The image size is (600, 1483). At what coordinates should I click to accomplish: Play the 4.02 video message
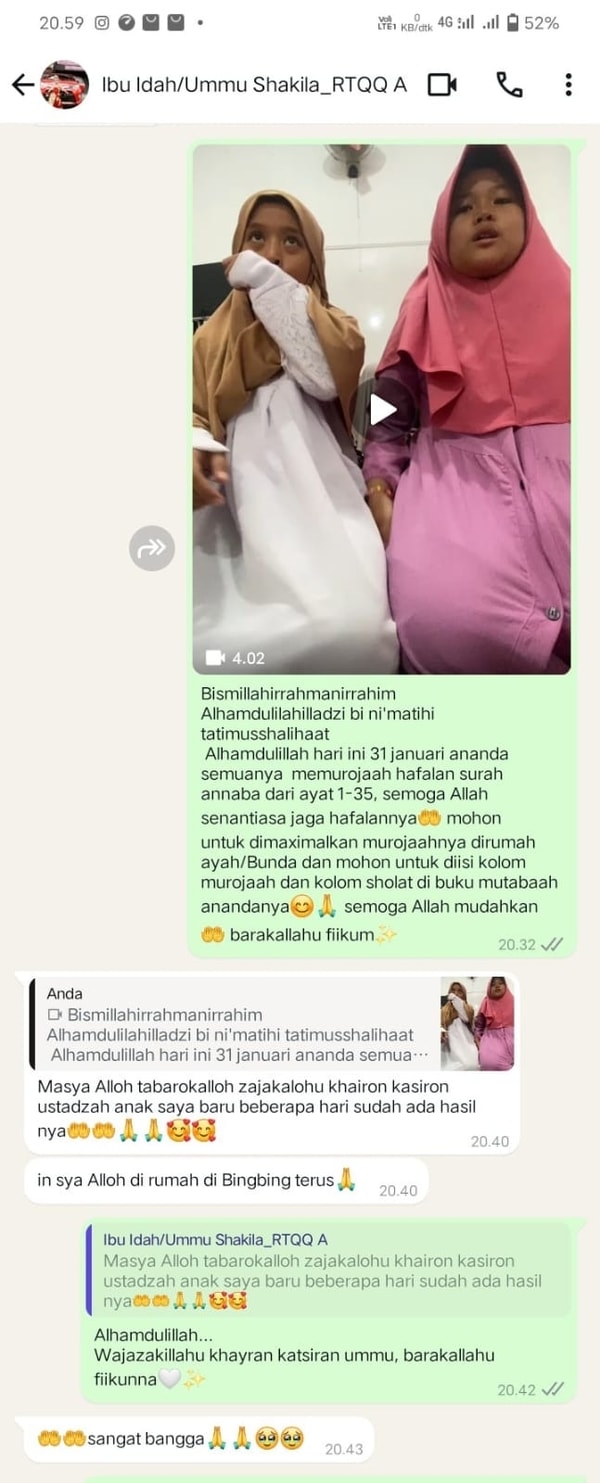click(383, 409)
